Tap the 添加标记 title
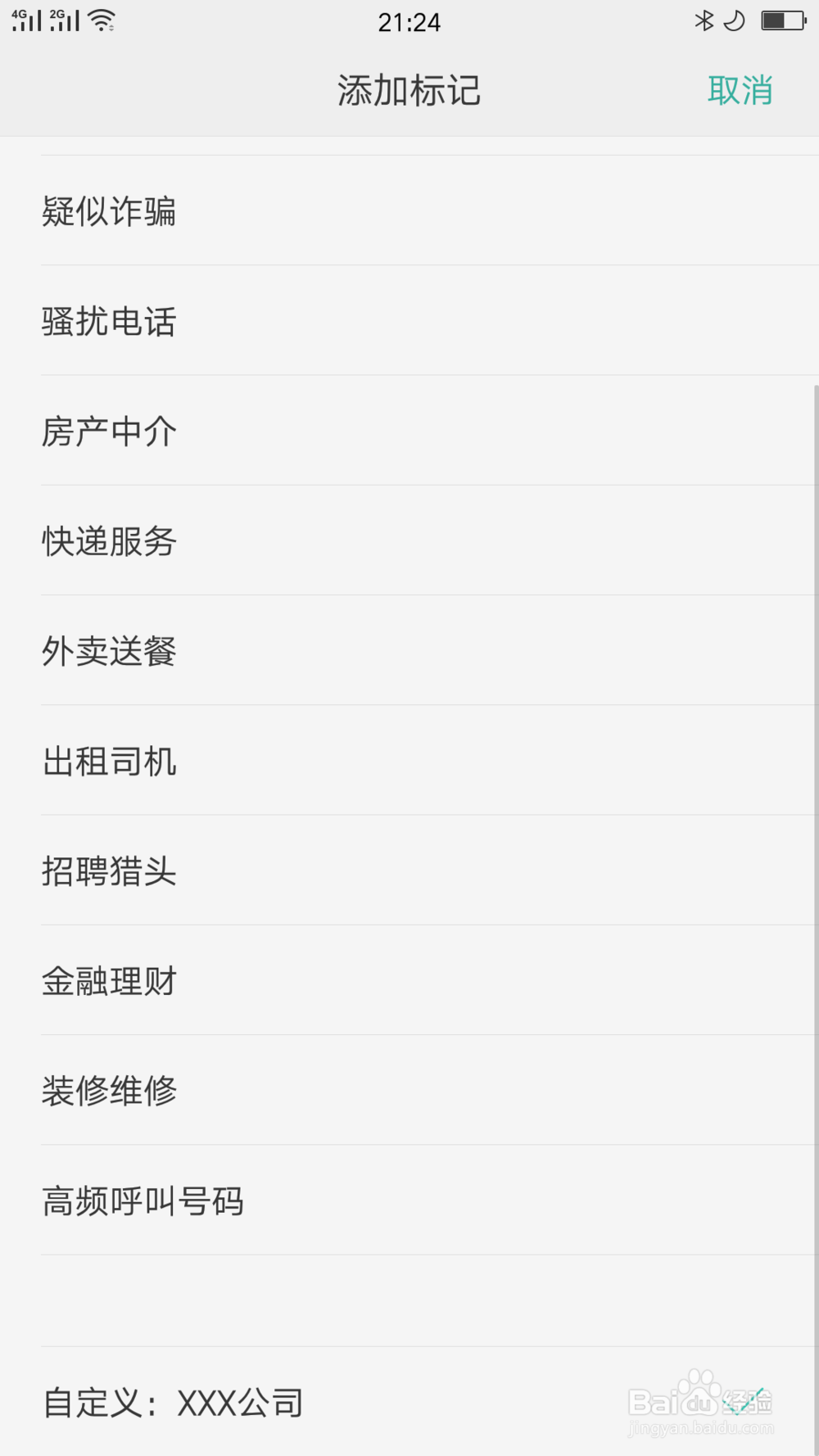This screenshot has width=819, height=1456. [409, 91]
